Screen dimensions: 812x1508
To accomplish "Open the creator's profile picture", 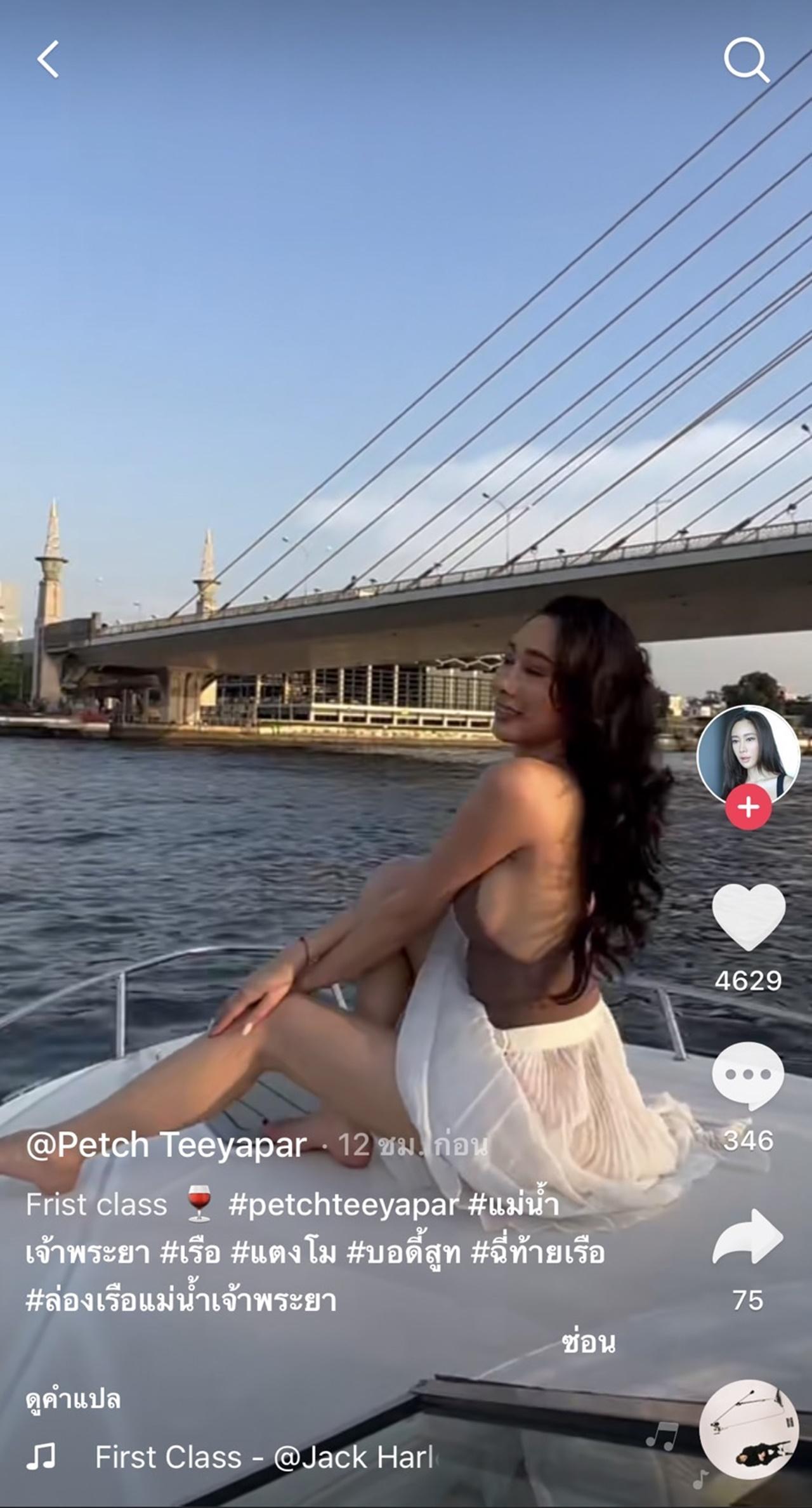I will pyautogui.click(x=748, y=753).
